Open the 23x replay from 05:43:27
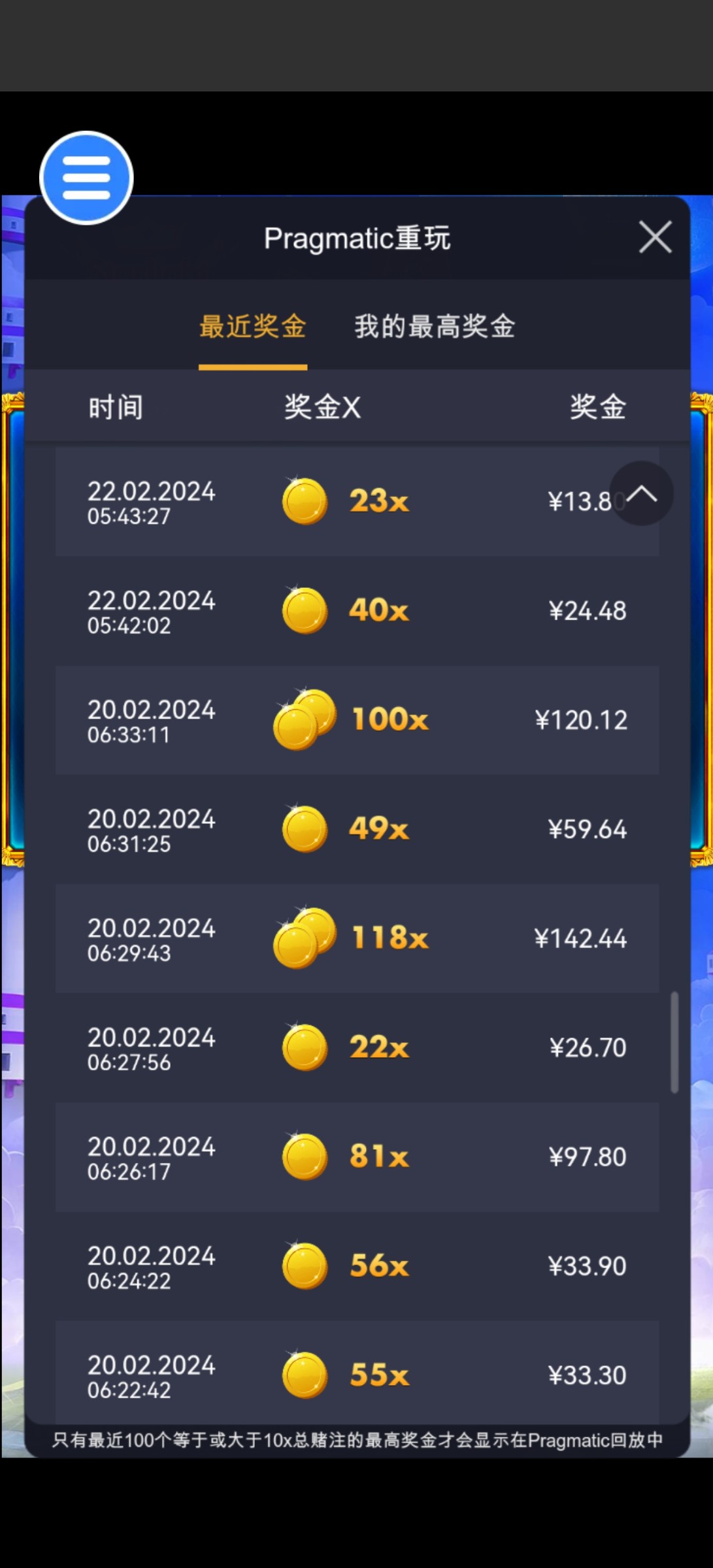 tap(357, 502)
